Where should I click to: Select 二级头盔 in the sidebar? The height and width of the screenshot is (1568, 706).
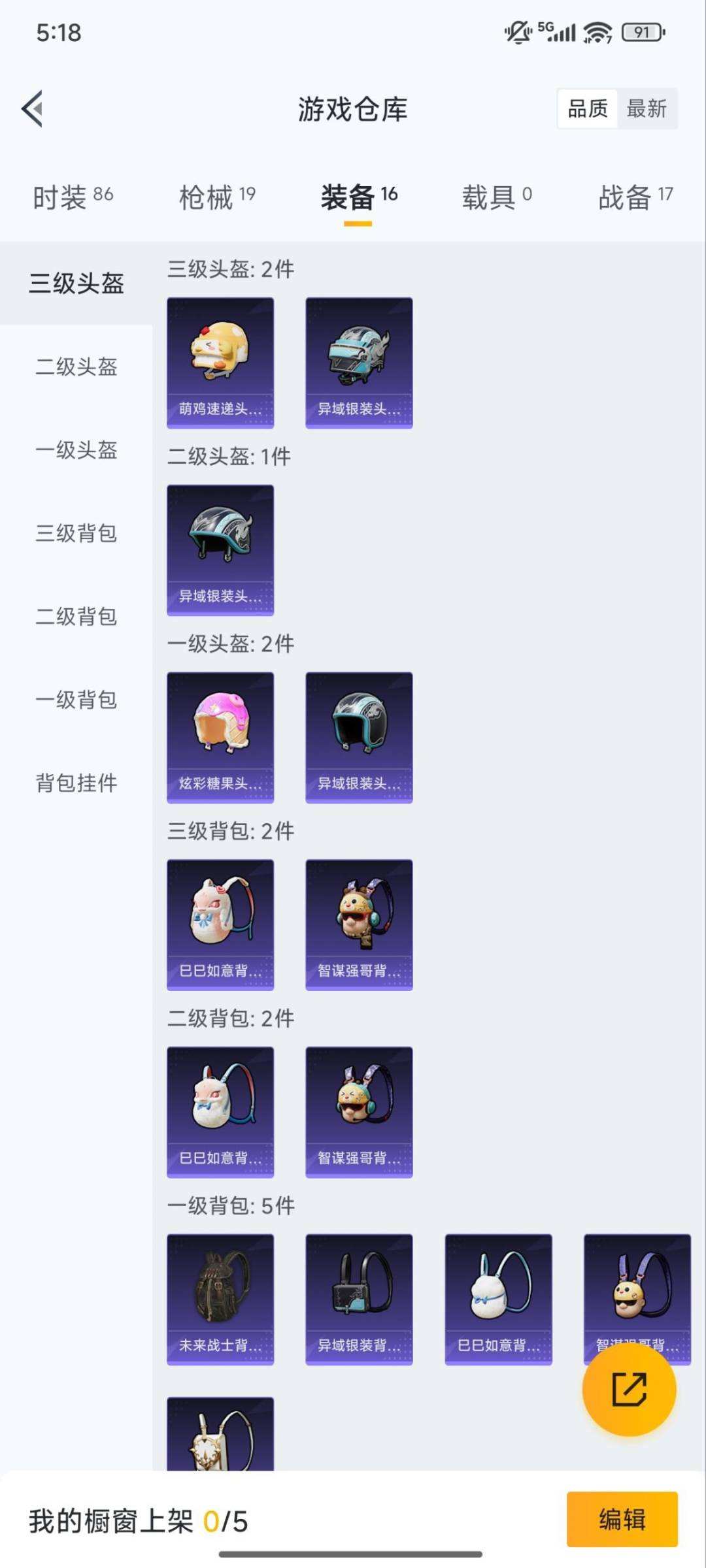point(76,367)
